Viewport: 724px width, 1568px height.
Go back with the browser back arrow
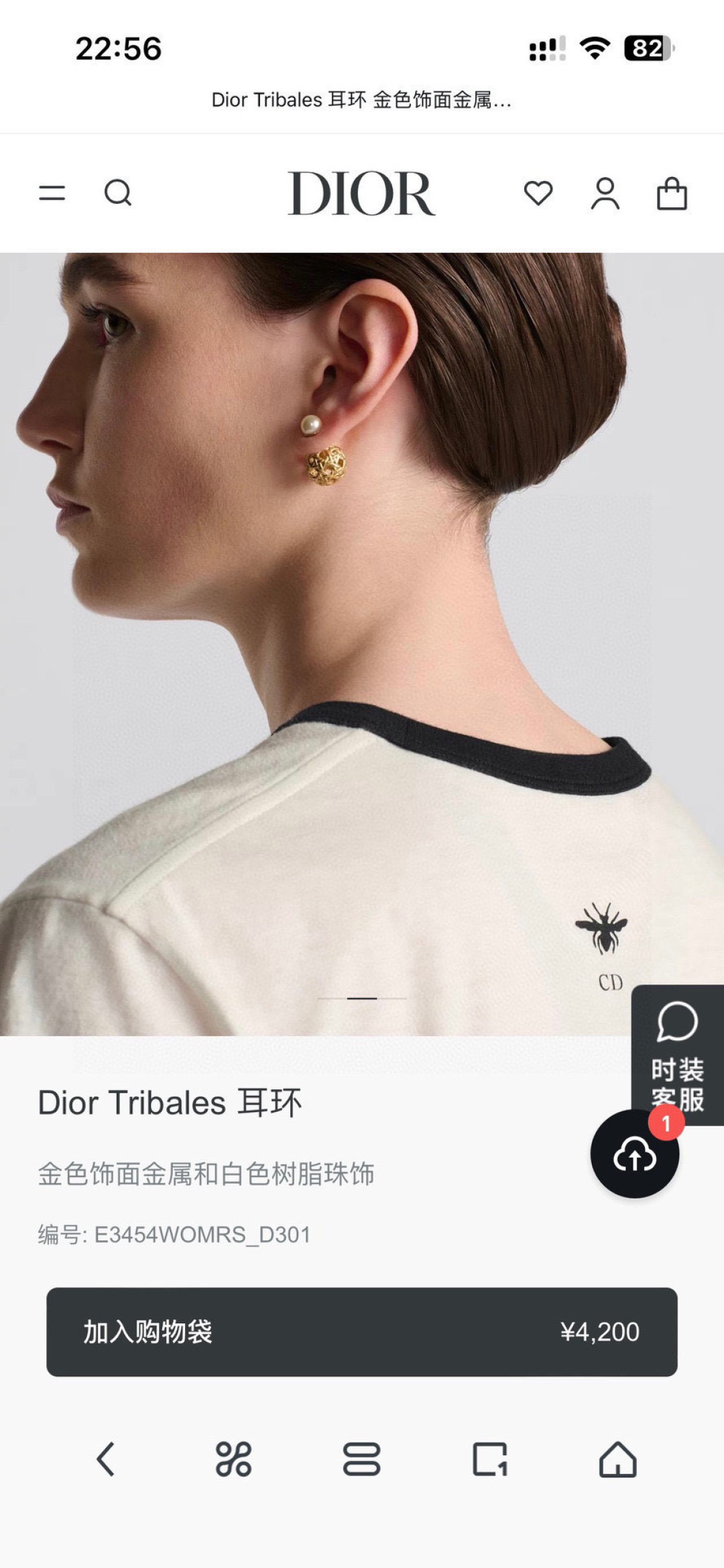pyautogui.click(x=105, y=1459)
